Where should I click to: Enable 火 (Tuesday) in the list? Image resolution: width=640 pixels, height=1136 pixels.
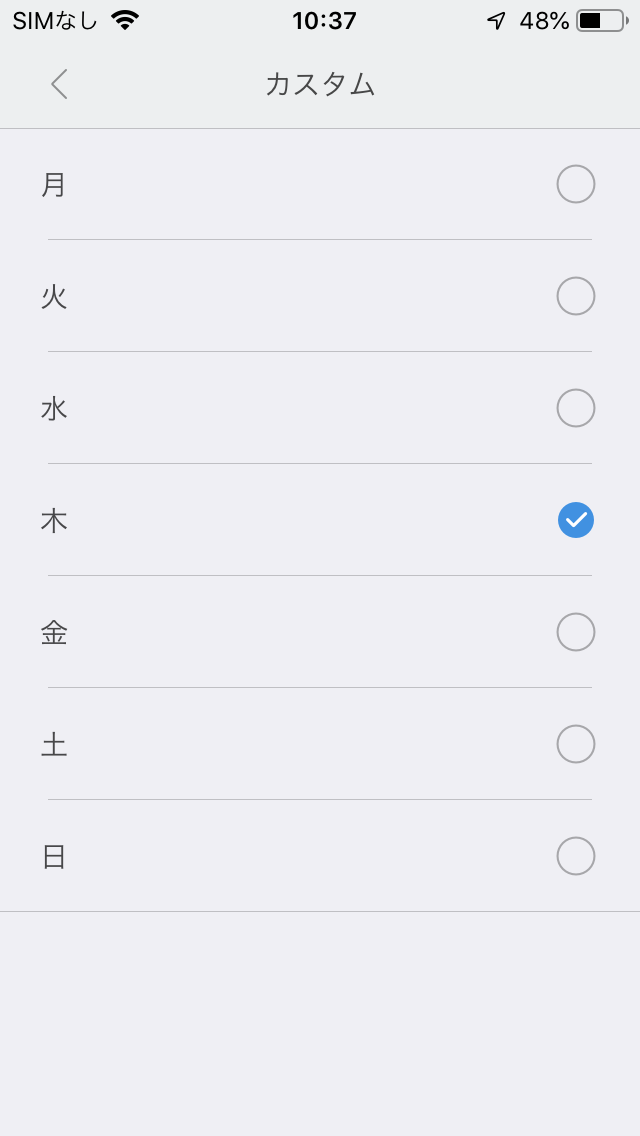tap(575, 296)
